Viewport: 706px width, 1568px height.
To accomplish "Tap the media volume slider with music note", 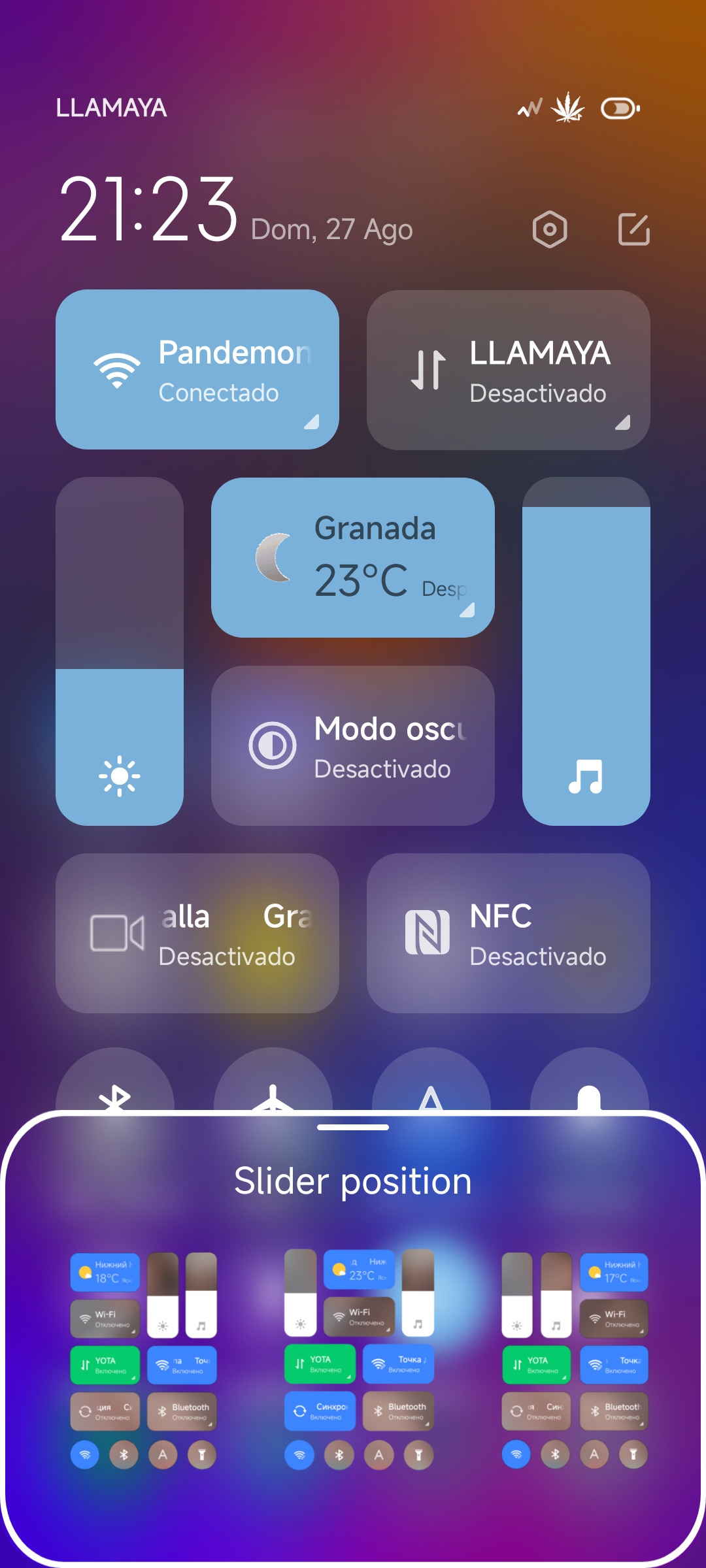I will 586,651.
